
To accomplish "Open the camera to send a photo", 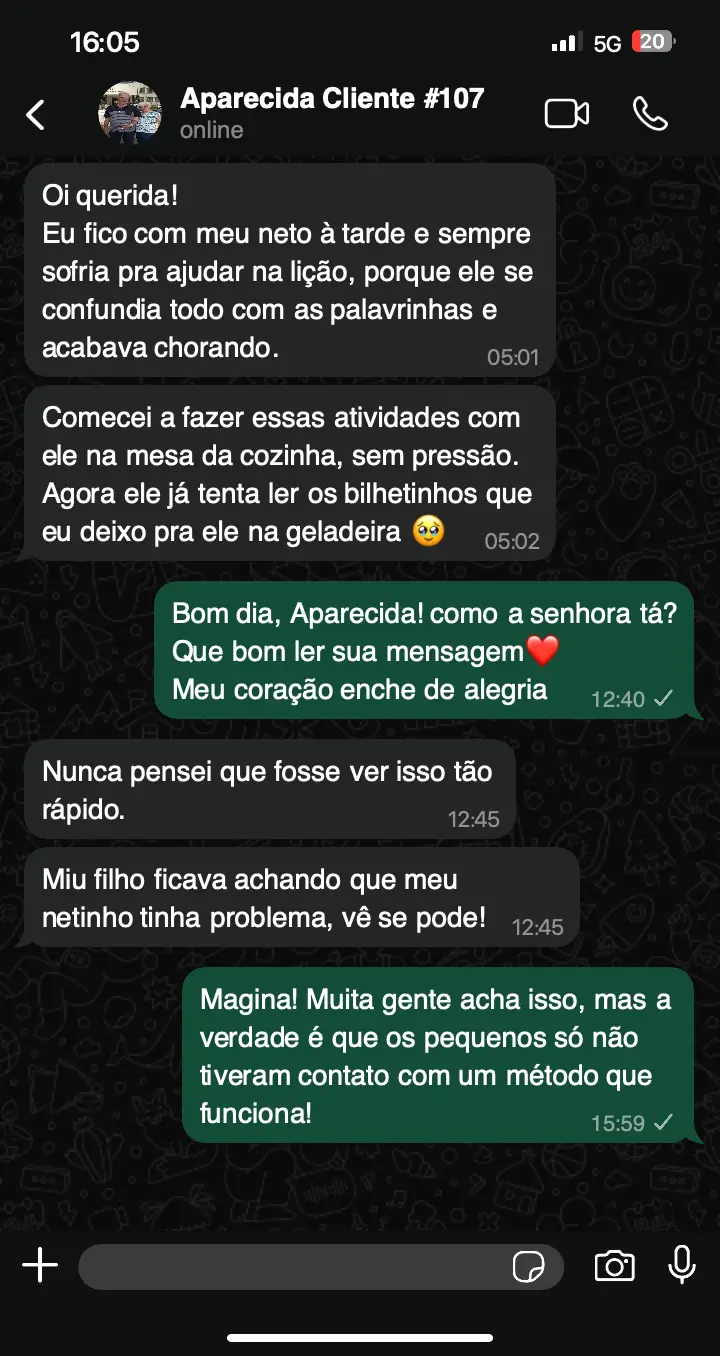I will coord(614,1266).
